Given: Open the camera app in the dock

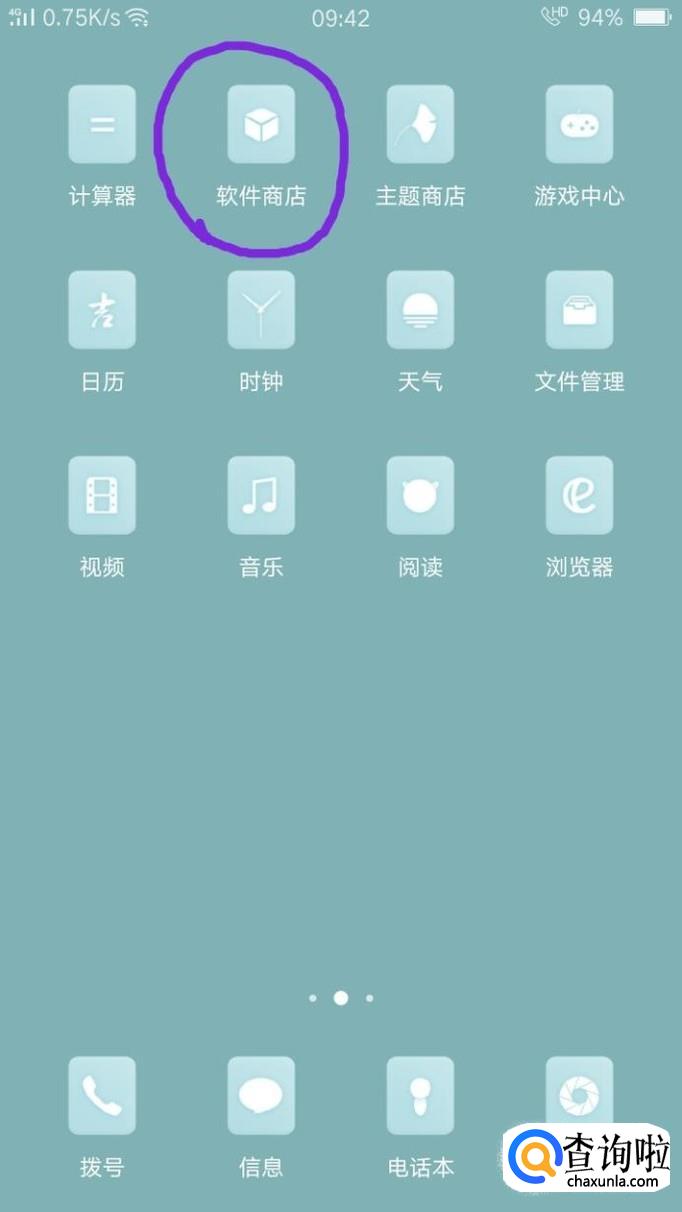Looking at the screenshot, I should coord(579,1094).
